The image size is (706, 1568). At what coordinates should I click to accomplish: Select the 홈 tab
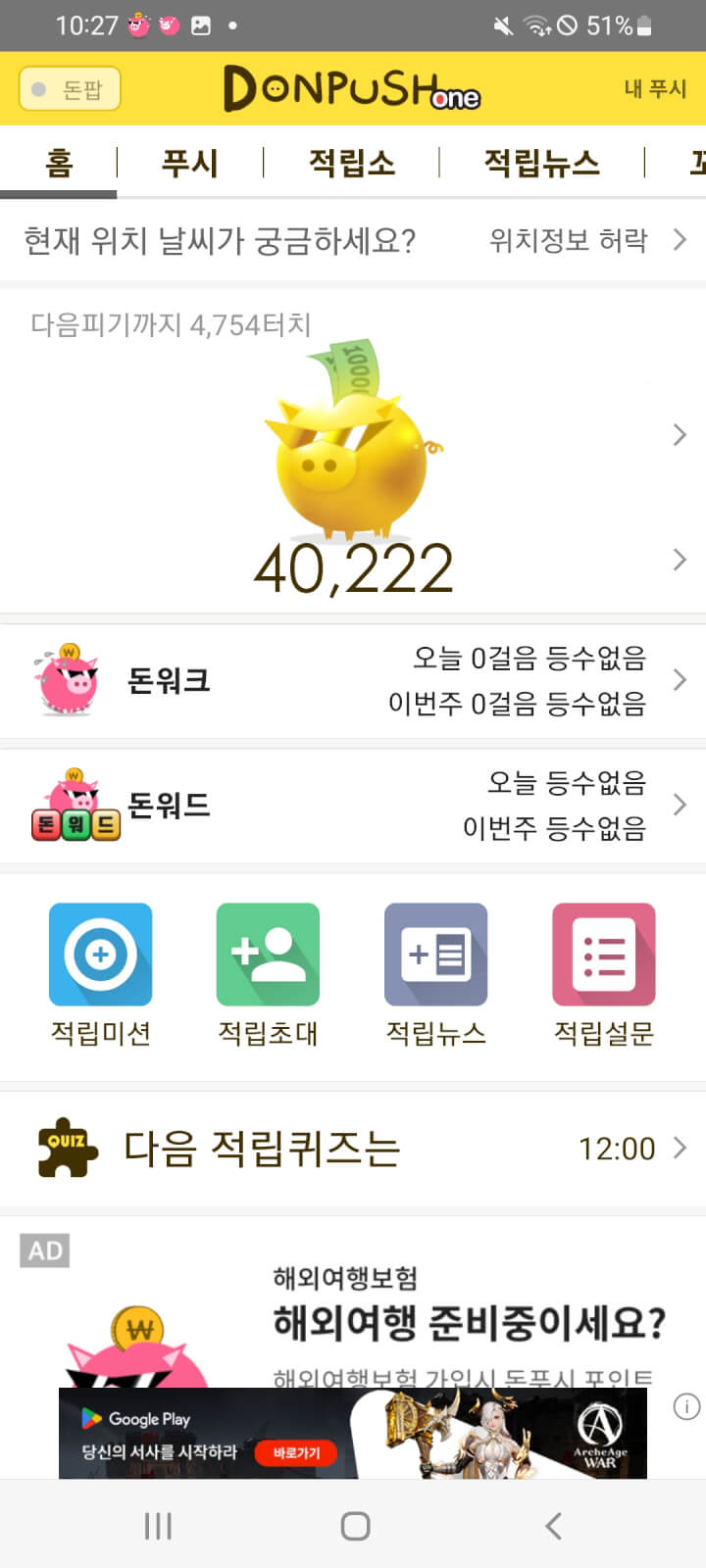[59, 163]
